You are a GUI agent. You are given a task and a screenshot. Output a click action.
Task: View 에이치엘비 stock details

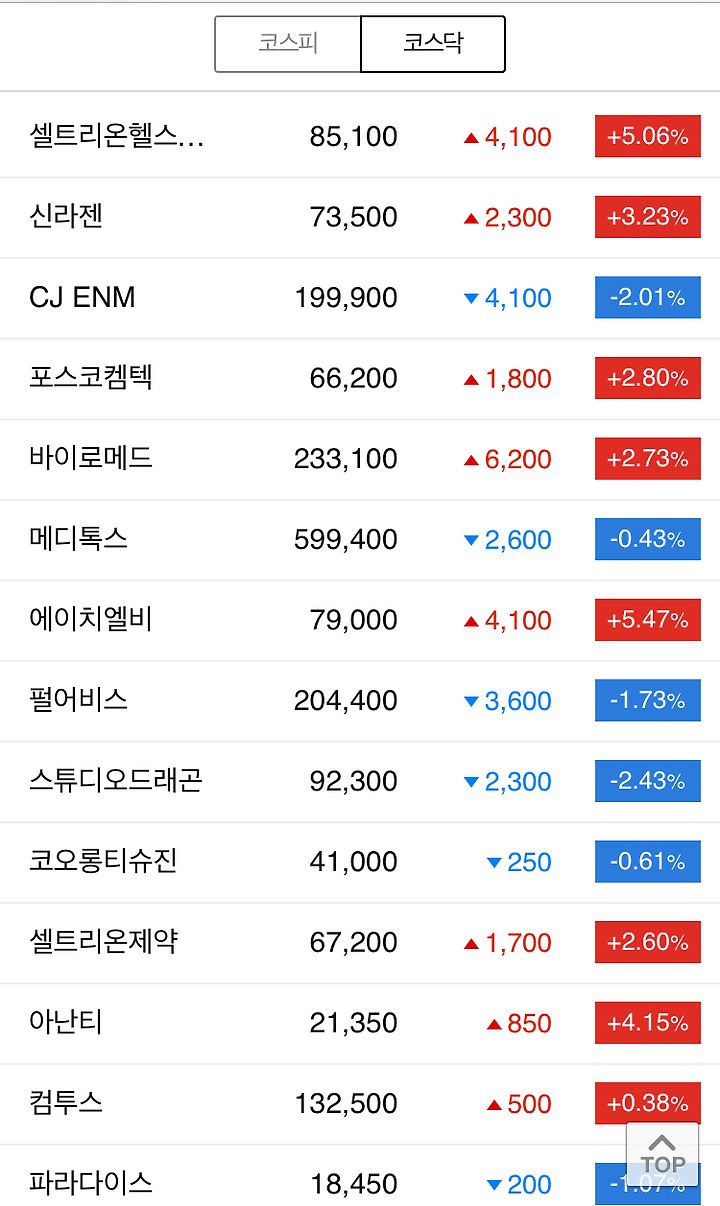(x=360, y=620)
